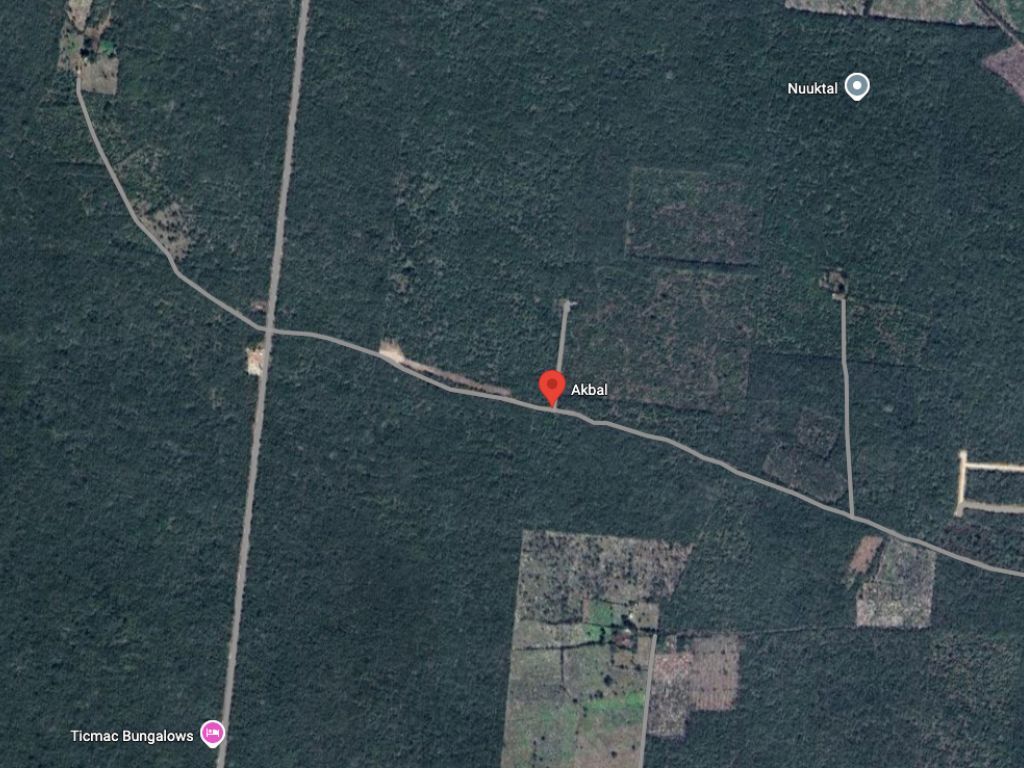Select the Ticmac Bungalows lodging marker

click(x=212, y=734)
